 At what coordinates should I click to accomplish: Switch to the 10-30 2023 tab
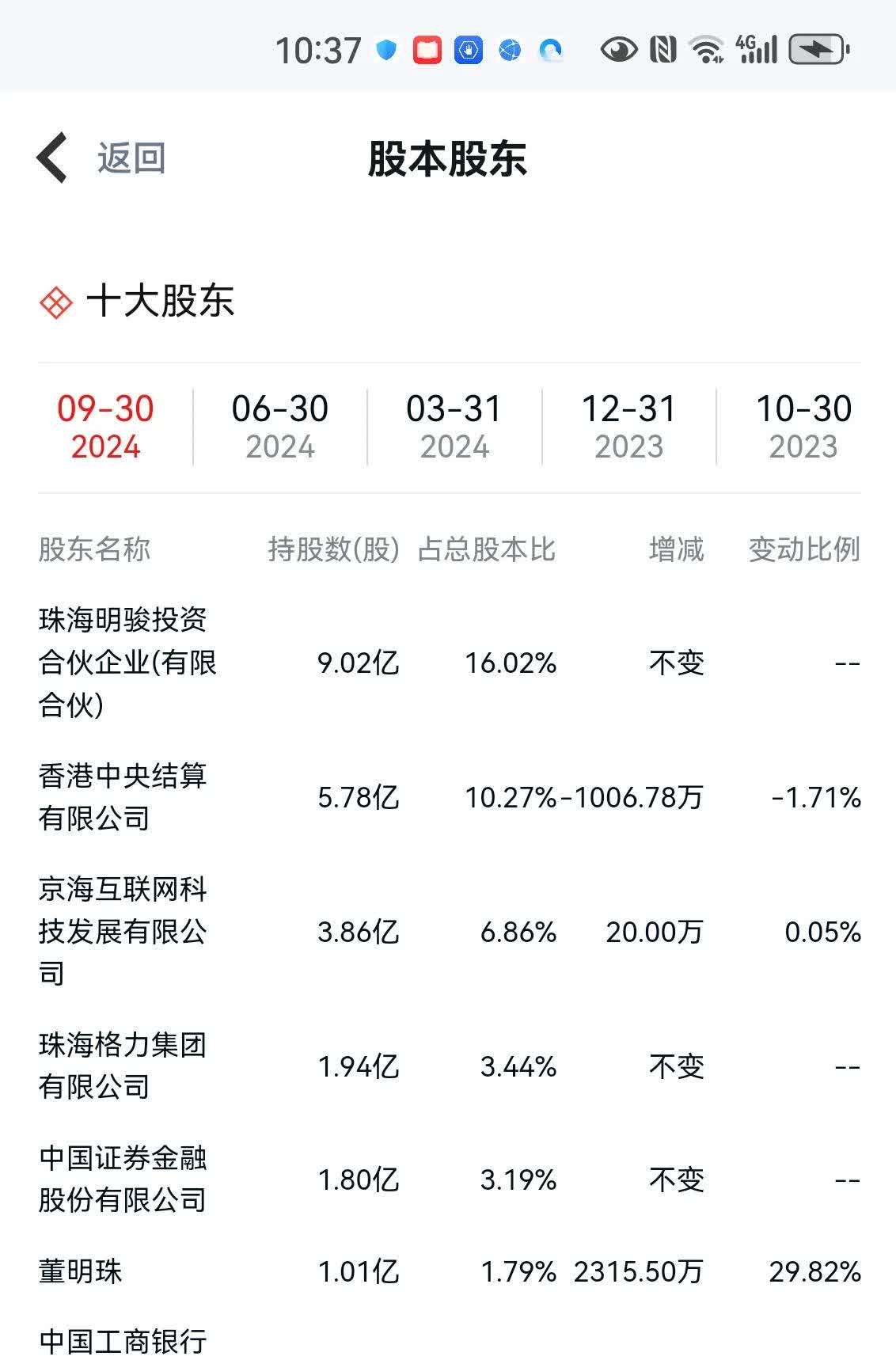pyautogui.click(x=802, y=426)
